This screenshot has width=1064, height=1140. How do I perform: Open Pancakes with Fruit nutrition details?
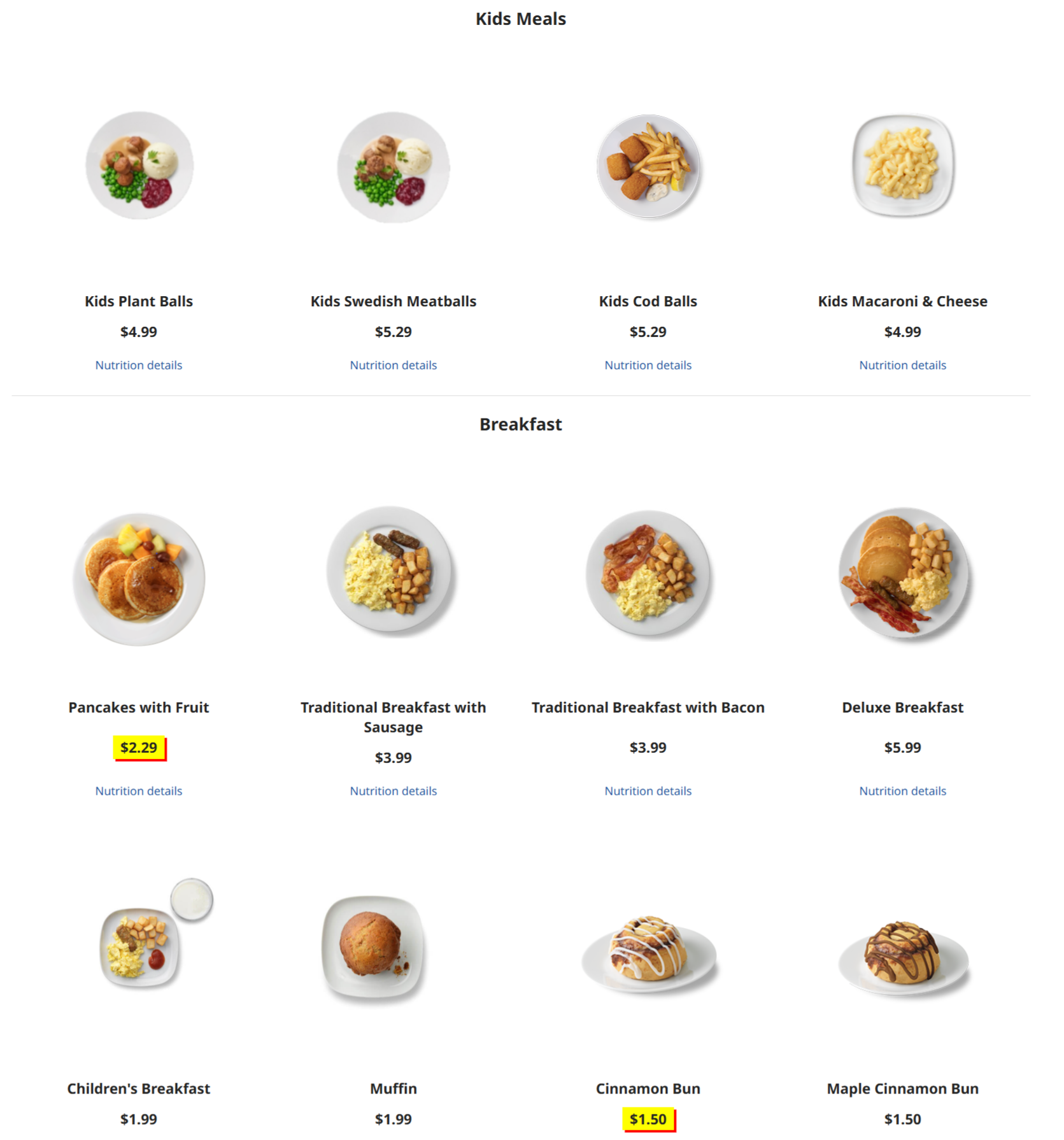139,790
